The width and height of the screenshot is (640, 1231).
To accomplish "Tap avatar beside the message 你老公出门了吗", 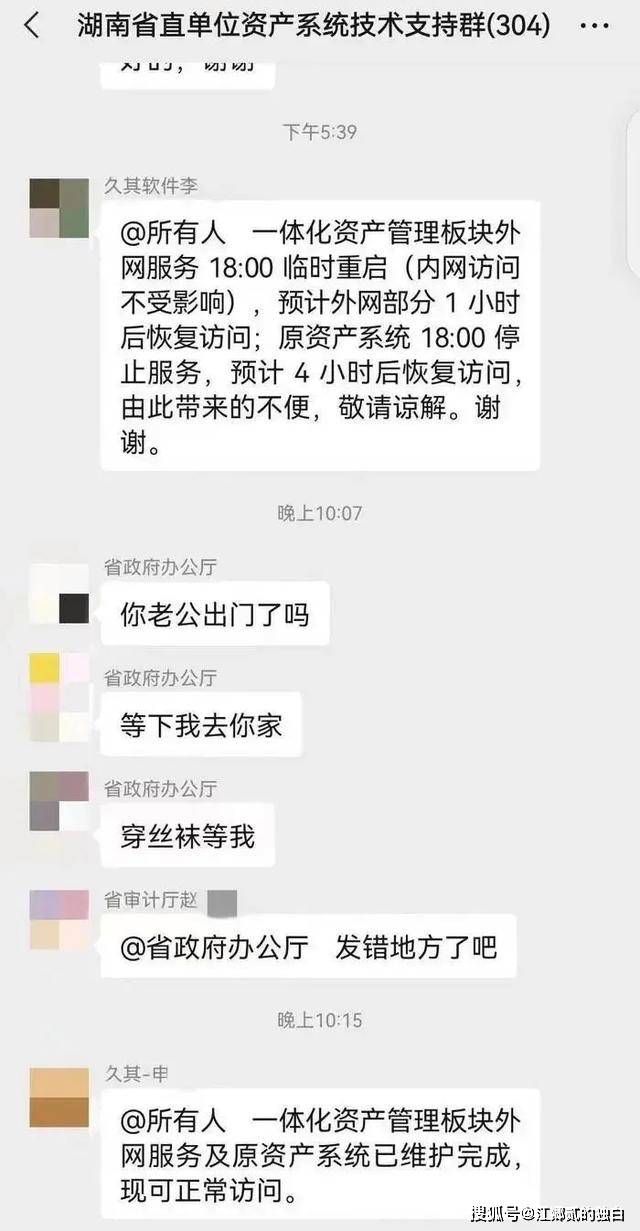I will (x=59, y=594).
